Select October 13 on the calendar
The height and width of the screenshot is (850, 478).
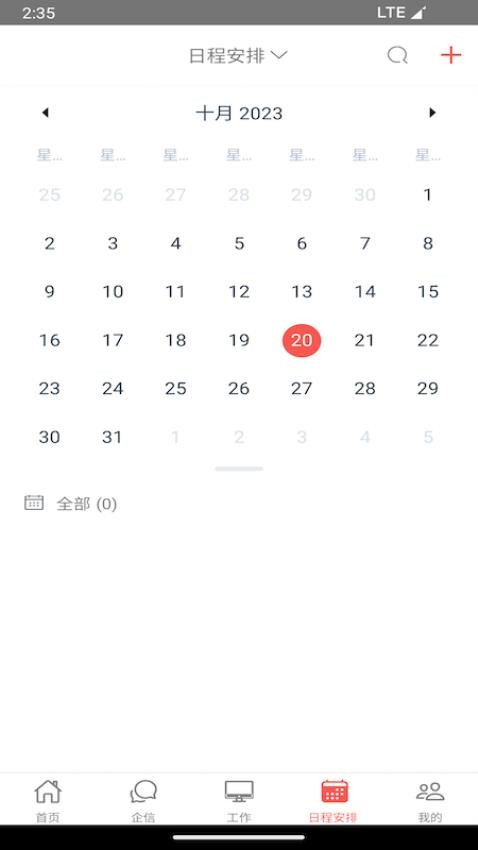click(302, 292)
